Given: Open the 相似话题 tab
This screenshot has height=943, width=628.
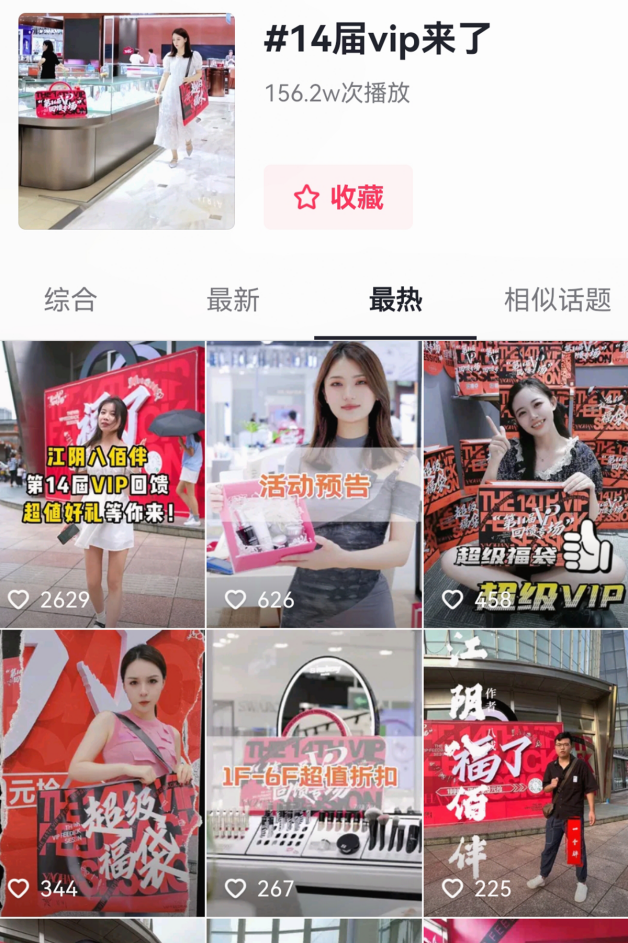Looking at the screenshot, I should (x=557, y=299).
